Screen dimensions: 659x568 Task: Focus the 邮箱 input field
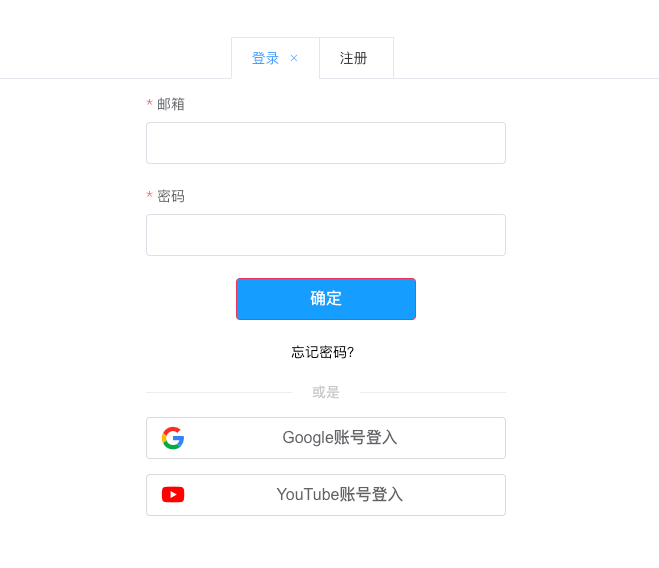(x=325, y=143)
